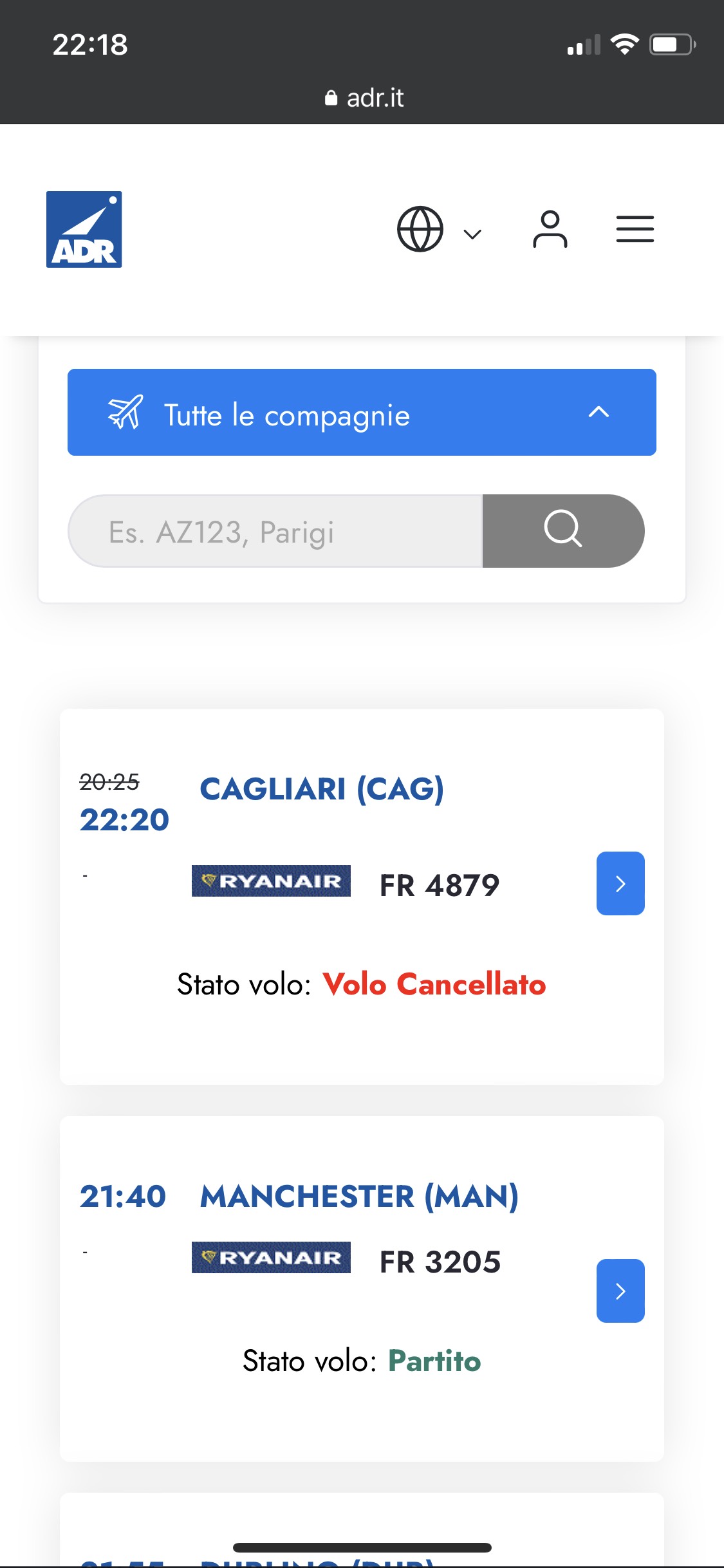Open the language globe icon

click(x=420, y=229)
